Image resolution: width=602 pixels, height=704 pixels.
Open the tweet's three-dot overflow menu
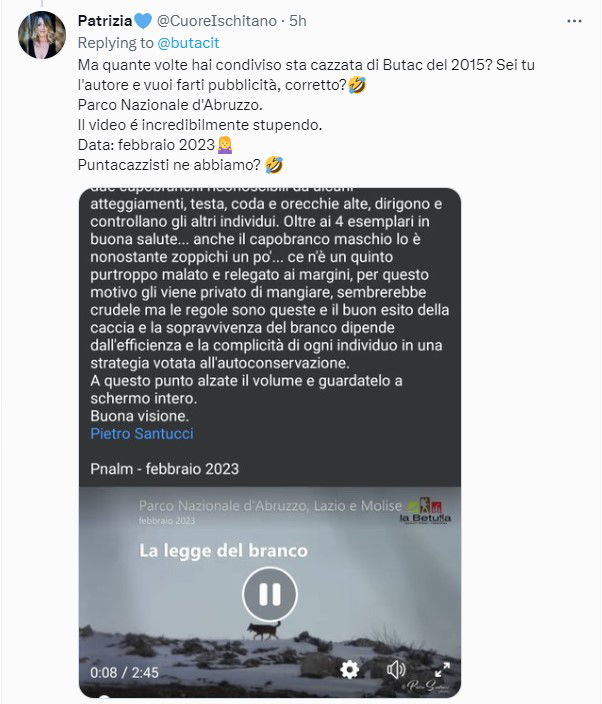[574, 20]
